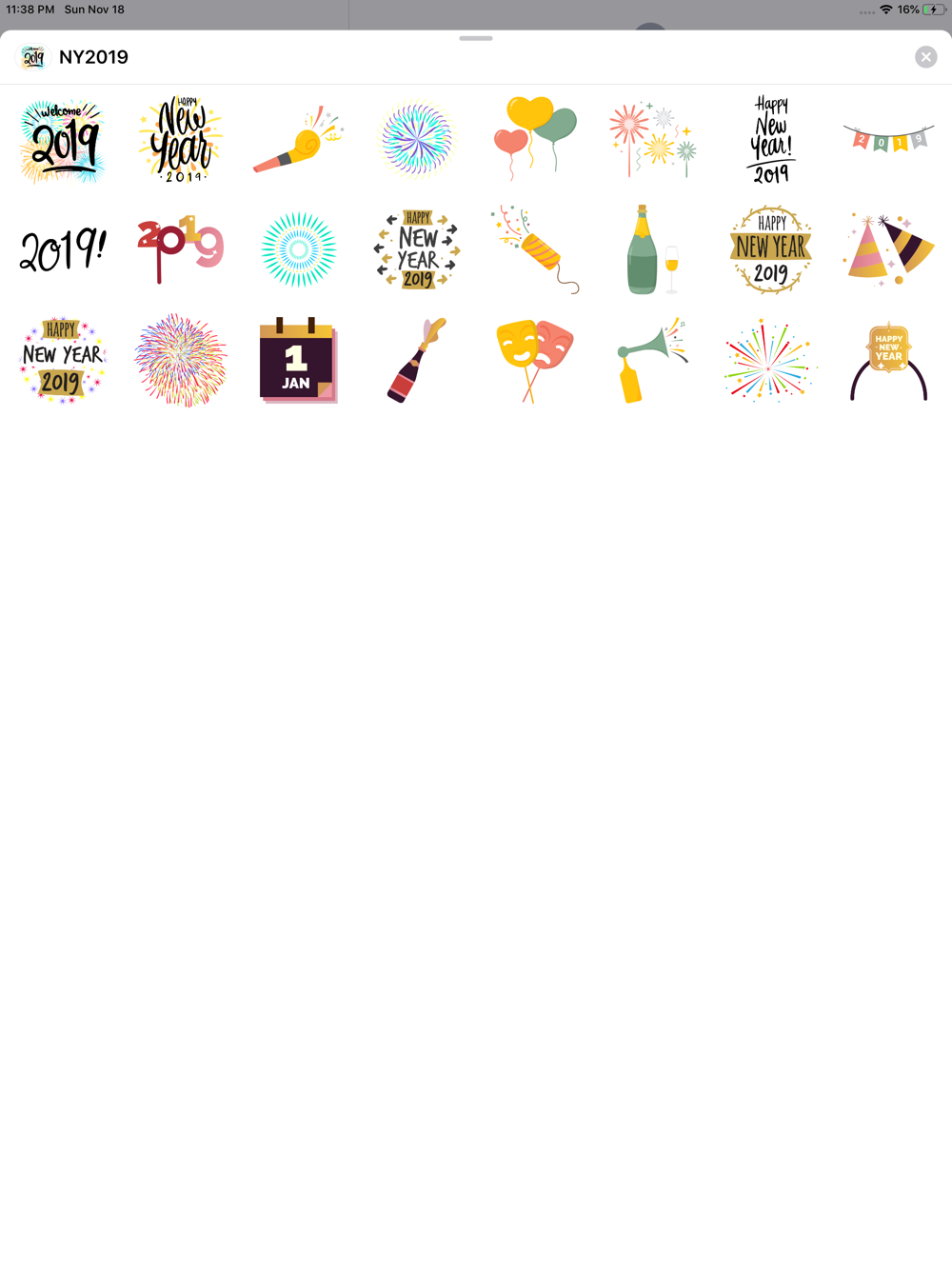The height and width of the screenshot is (1270, 952).
Task: Tap the sheet grabber handle at top
Action: coord(476,38)
